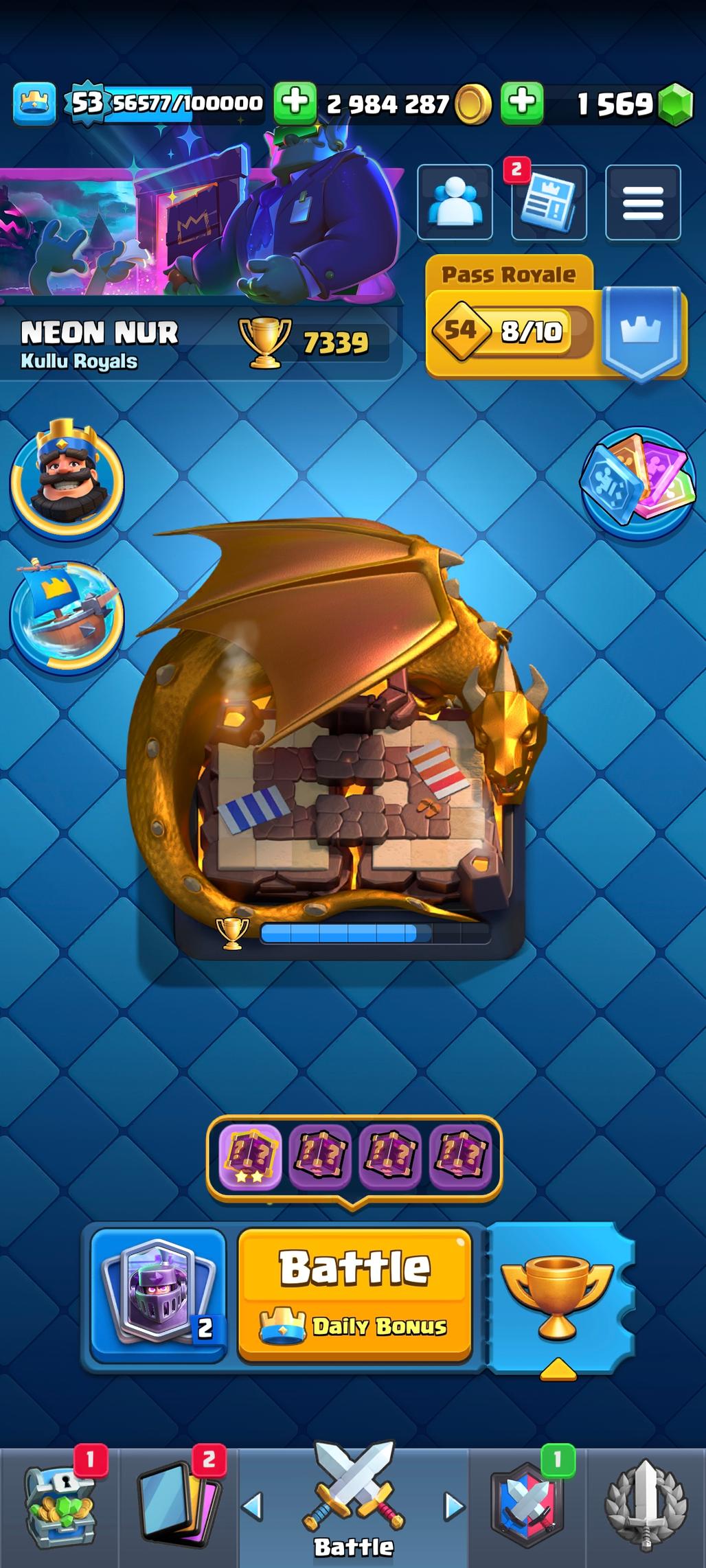Tap the plus button to add gold

(x=295, y=104)
